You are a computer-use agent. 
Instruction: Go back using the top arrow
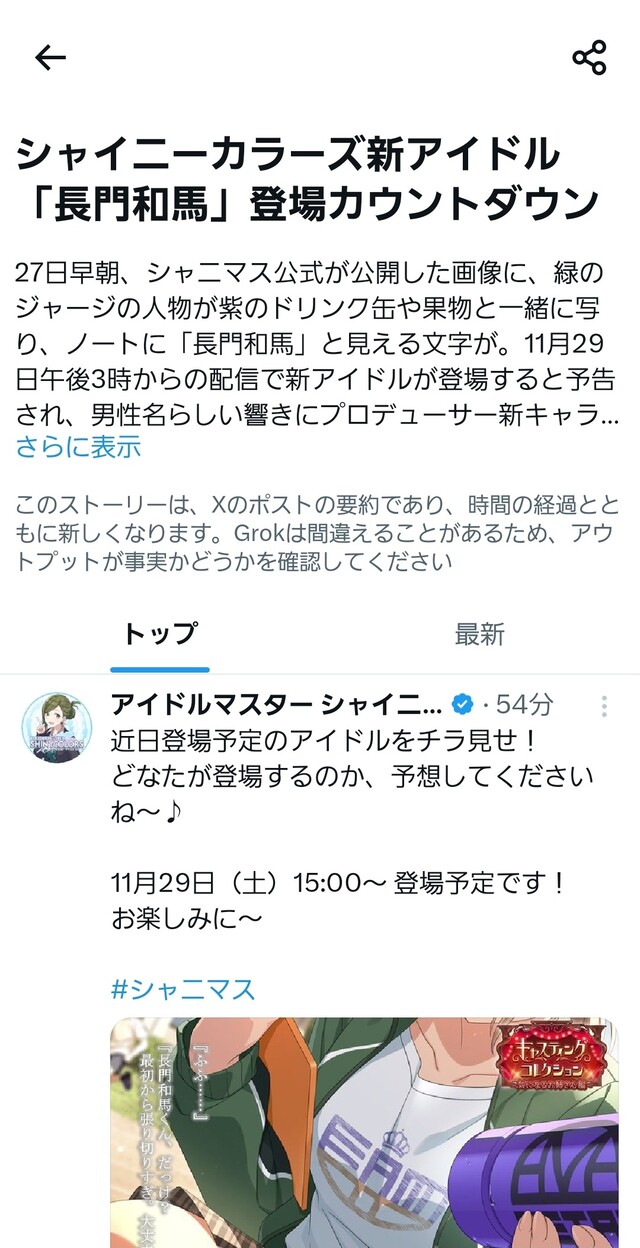(x=50, y=59)
